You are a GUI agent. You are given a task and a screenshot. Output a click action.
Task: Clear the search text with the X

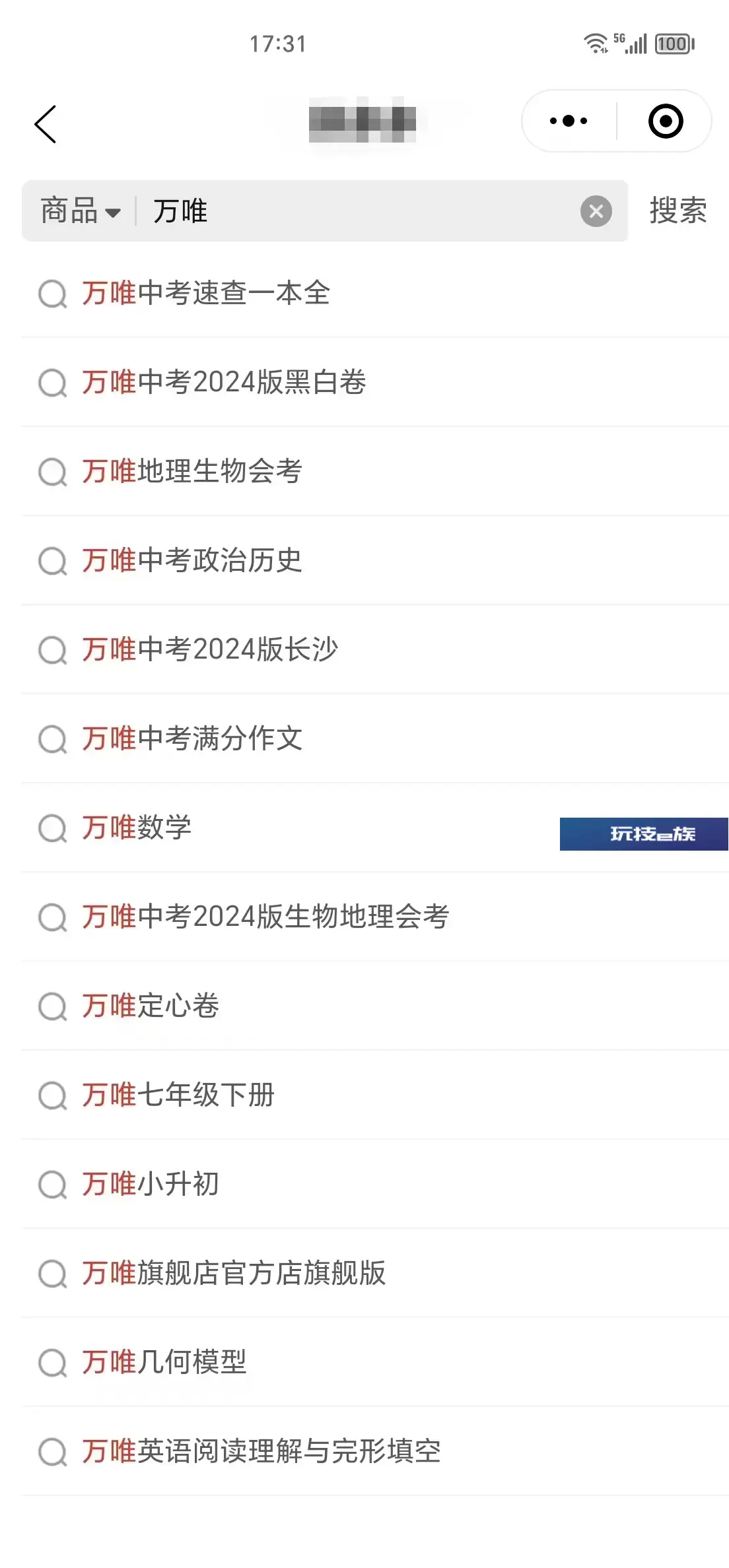coord(596,211)
